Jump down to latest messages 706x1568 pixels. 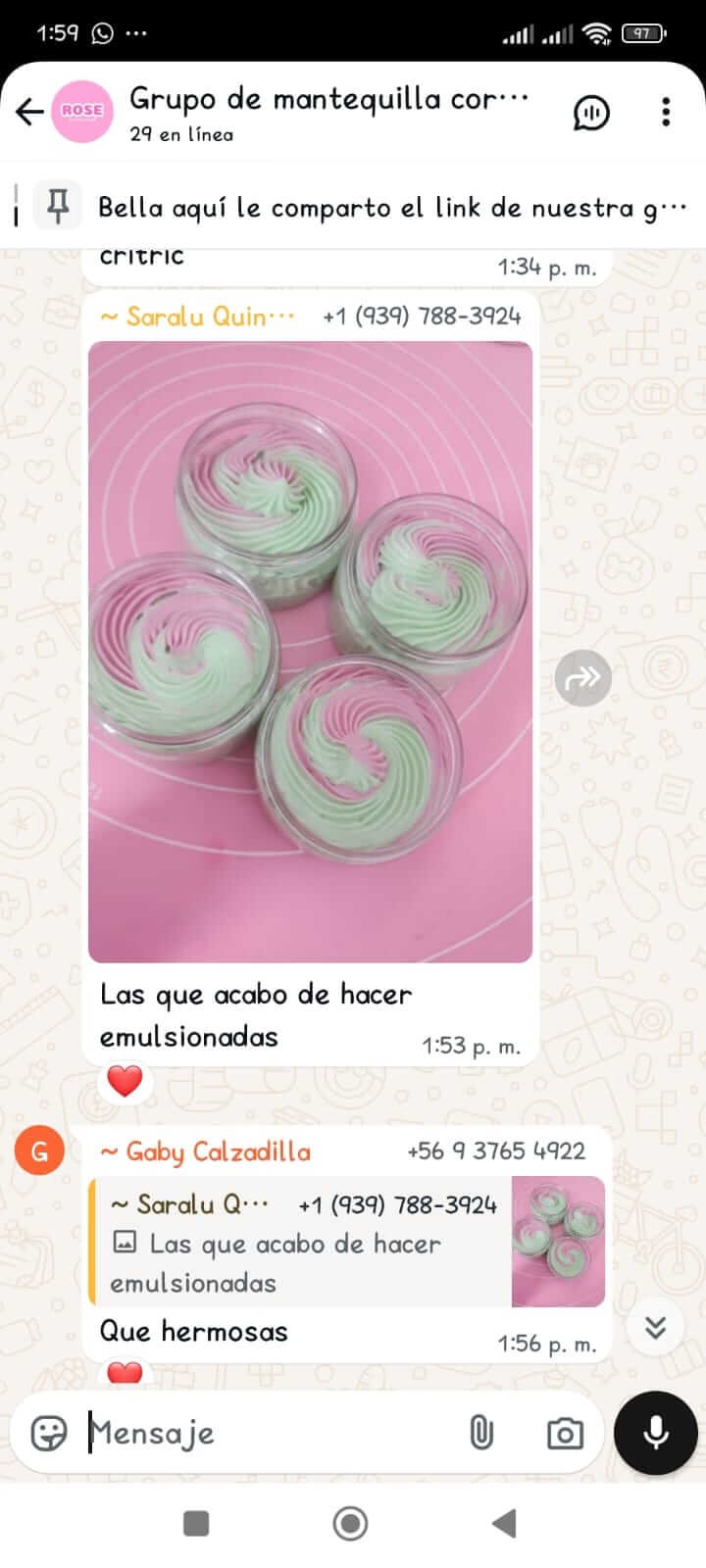click(655, 1328)
